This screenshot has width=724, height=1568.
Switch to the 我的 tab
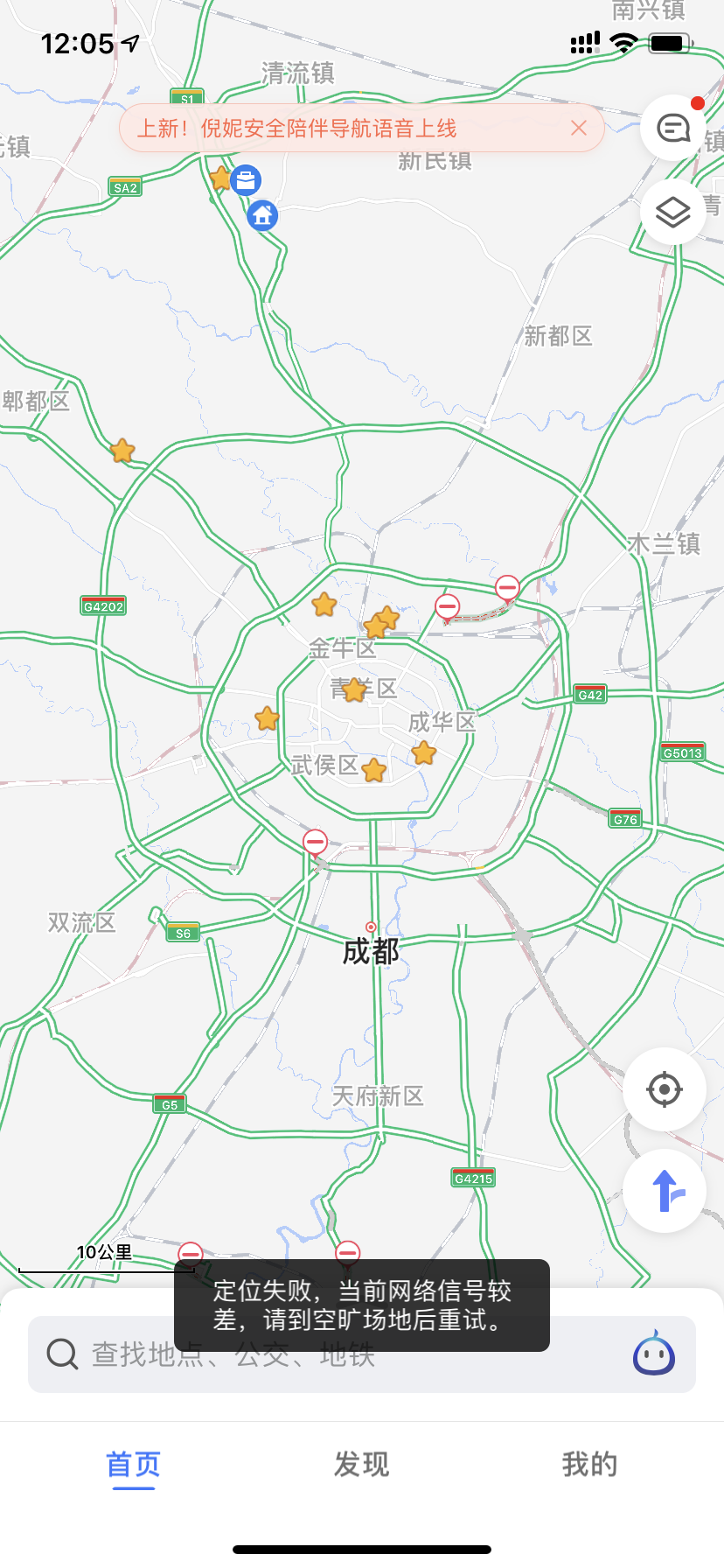pos(589,1464)
